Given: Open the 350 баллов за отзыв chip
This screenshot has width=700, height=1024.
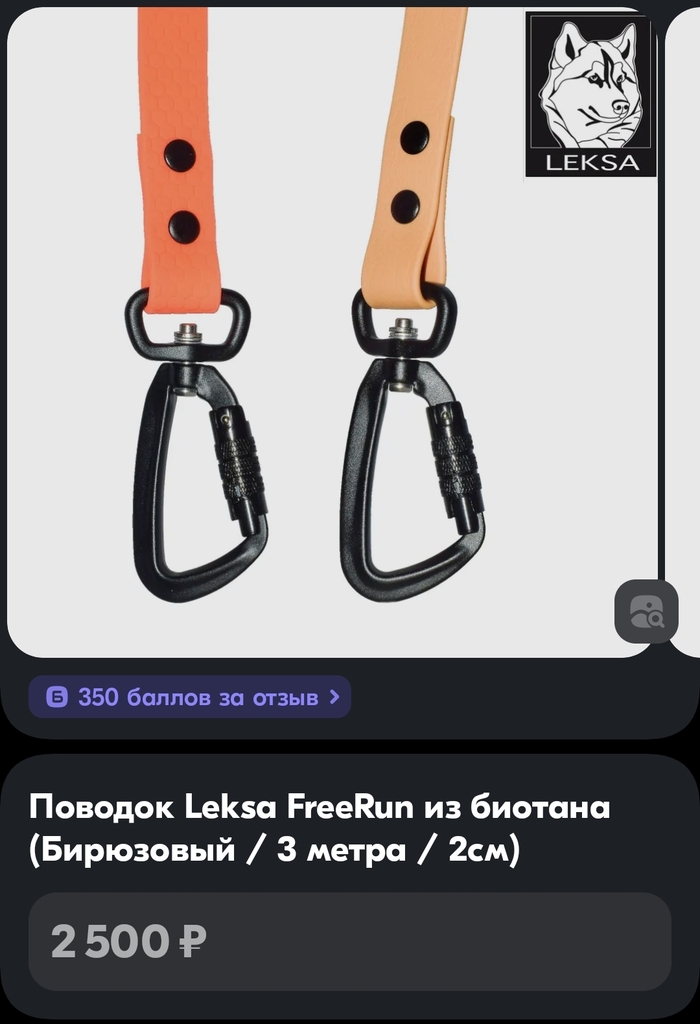Looking at the screenshot, I should pos(190,697).
